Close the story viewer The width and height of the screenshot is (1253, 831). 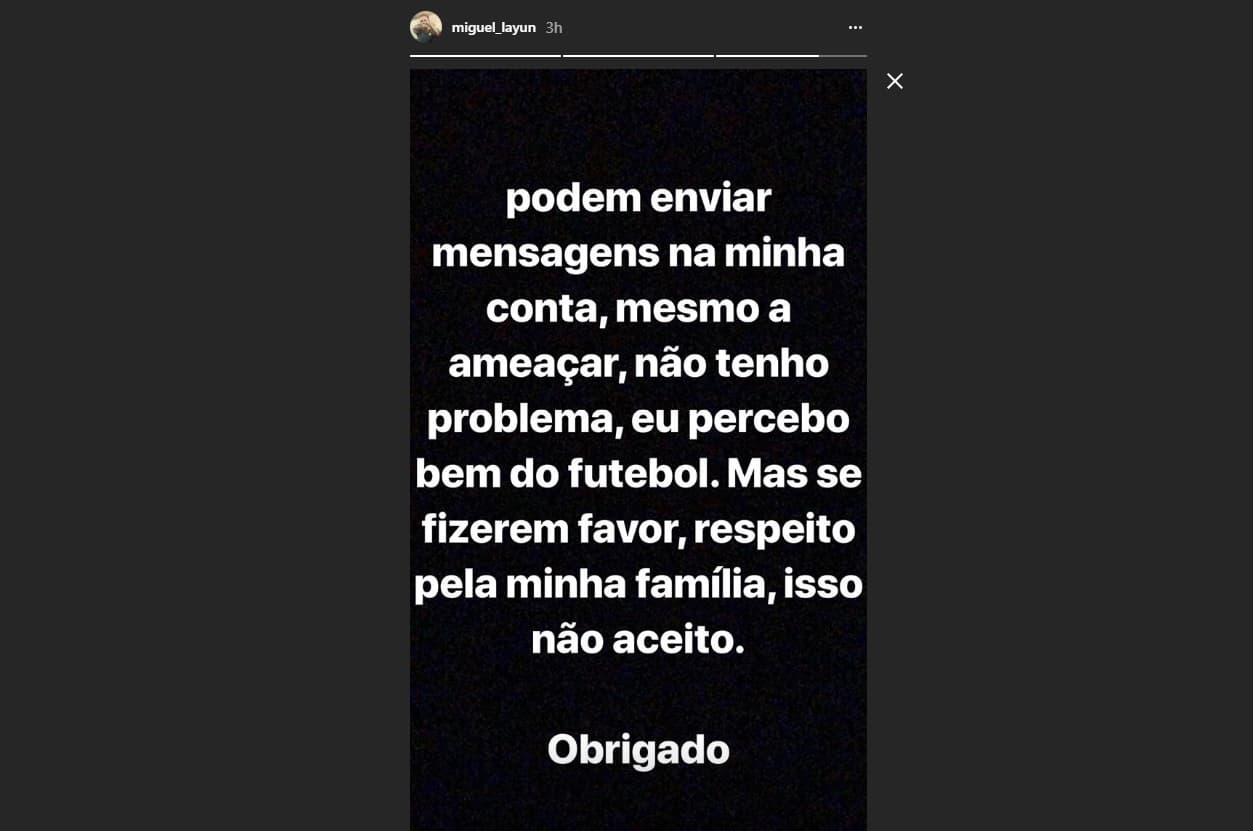click(x=895, y=81)
